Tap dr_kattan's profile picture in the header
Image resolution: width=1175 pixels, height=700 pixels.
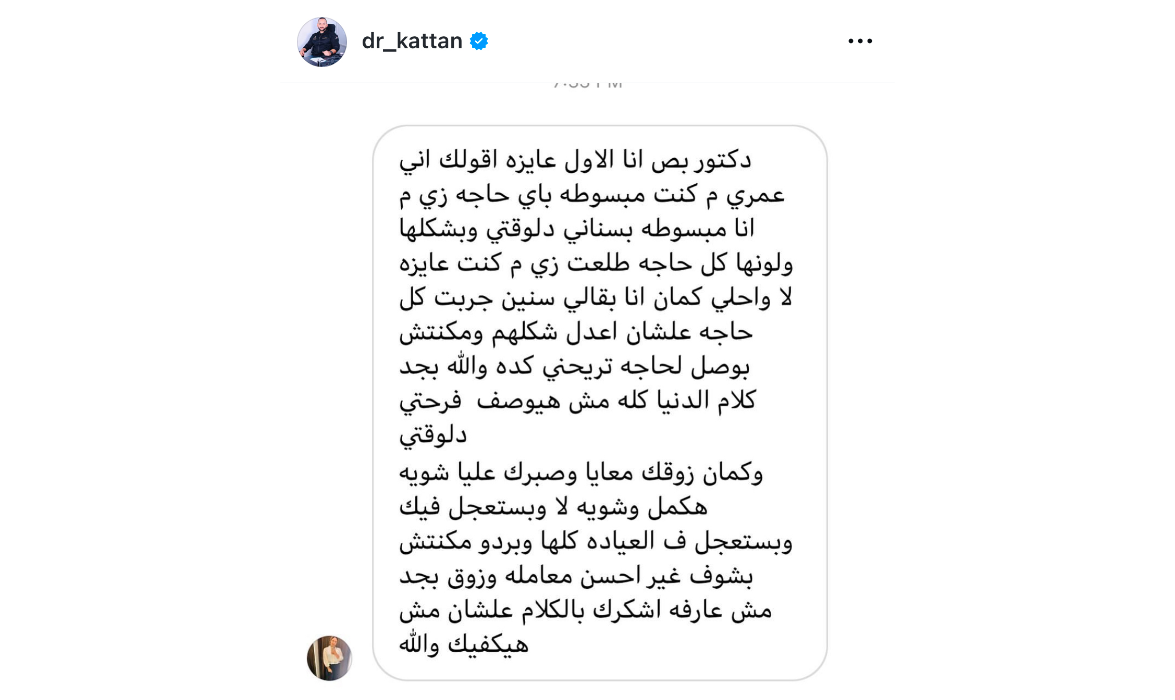(322, 42)
